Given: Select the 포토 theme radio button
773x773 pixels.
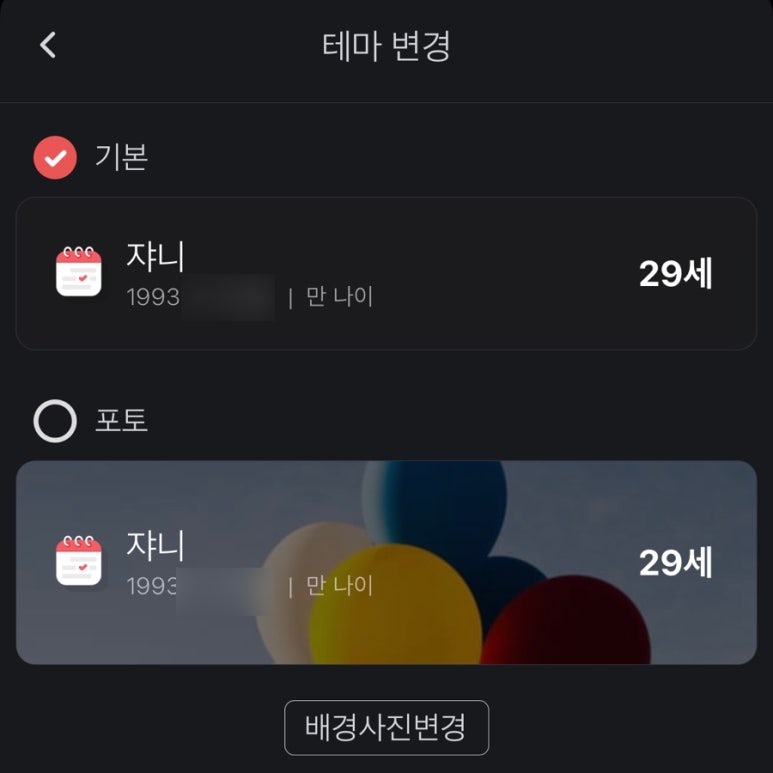Looking at the screenshot, I should coord(55,421).
